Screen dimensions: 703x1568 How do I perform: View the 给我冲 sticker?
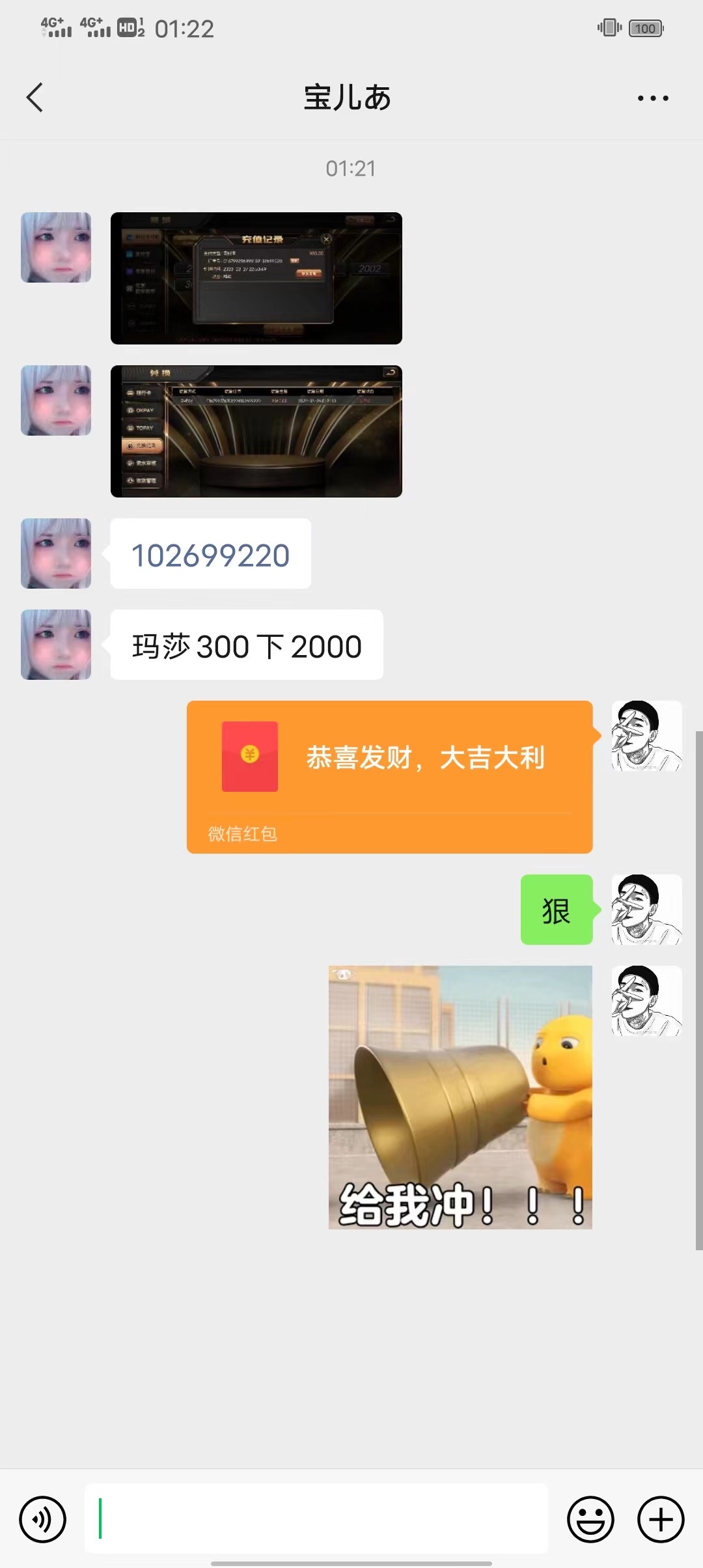point(460,1097)
